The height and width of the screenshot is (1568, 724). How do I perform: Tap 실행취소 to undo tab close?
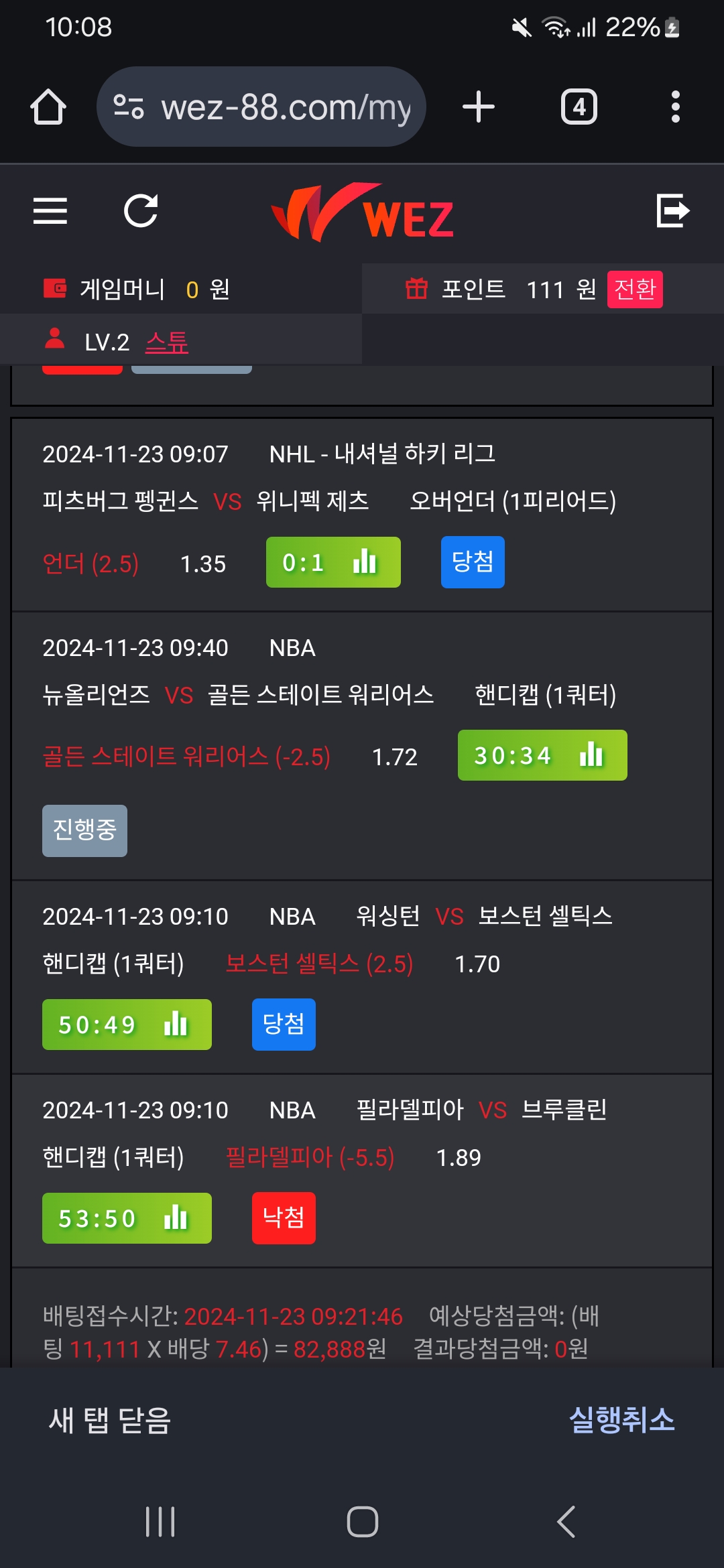point(621,1419)
